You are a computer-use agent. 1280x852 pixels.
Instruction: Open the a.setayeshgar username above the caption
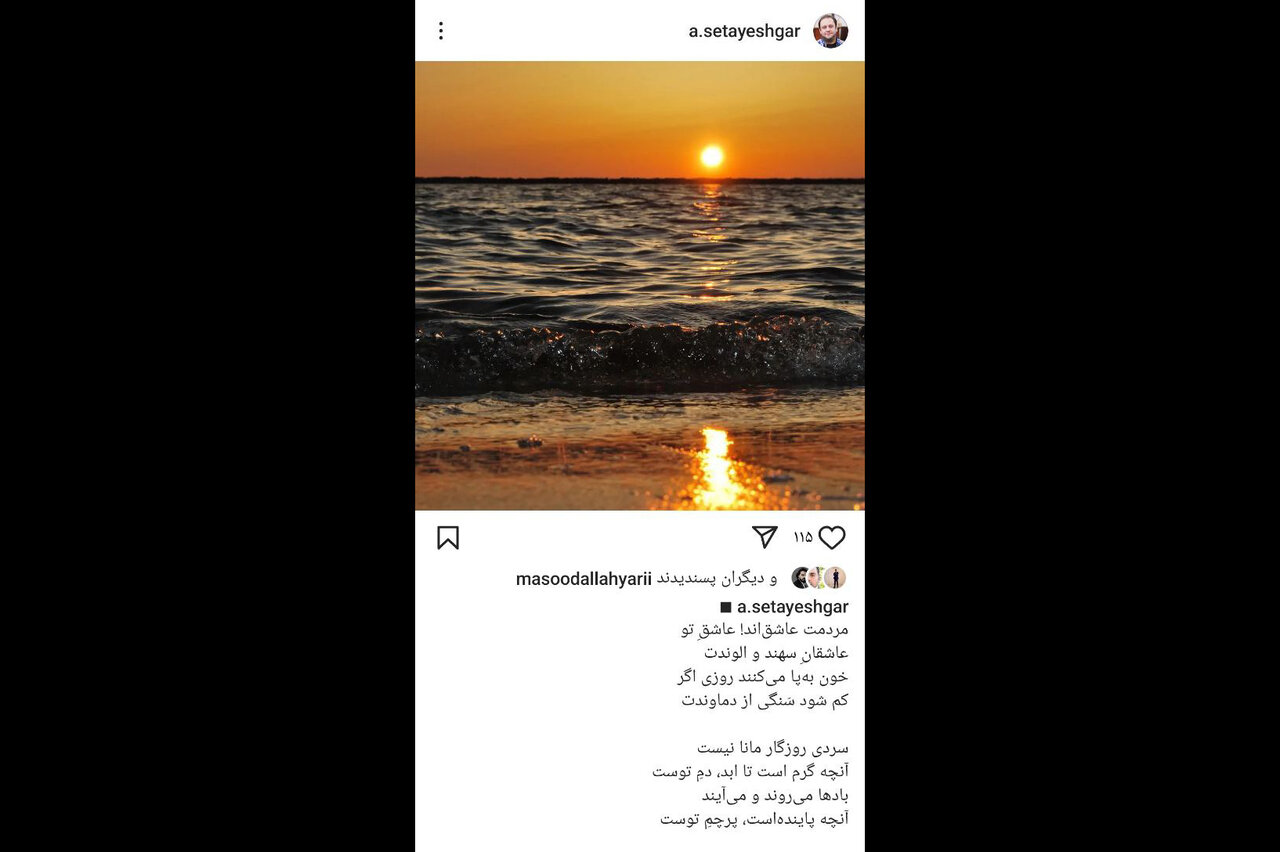pyautogui.click(x=792, y=607)
